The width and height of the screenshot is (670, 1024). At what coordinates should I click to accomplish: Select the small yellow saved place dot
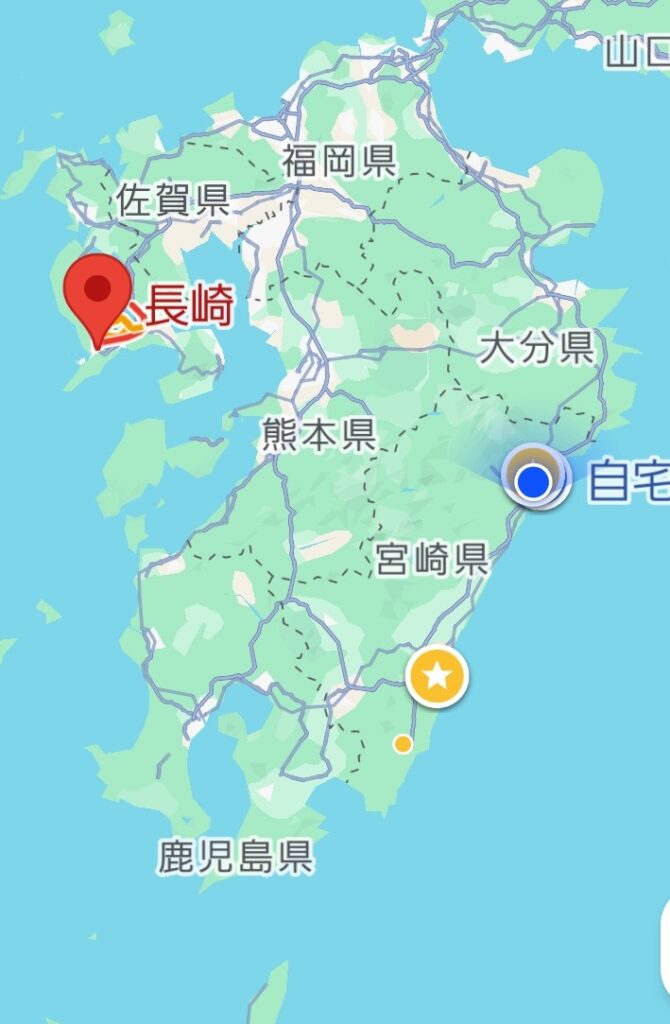point(402,743)
